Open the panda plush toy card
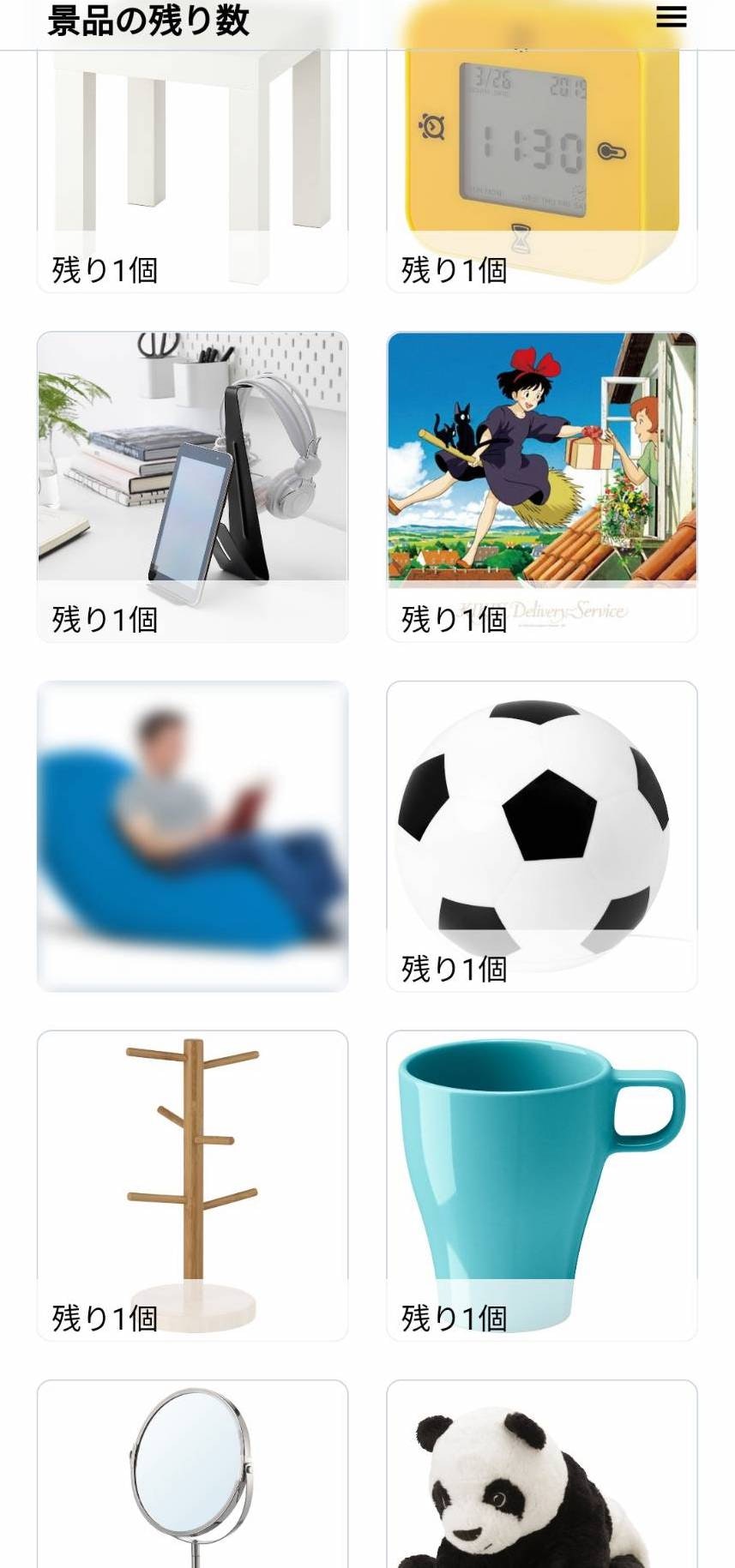Viewport: 735px width, 1568px height. point(541,1475)
